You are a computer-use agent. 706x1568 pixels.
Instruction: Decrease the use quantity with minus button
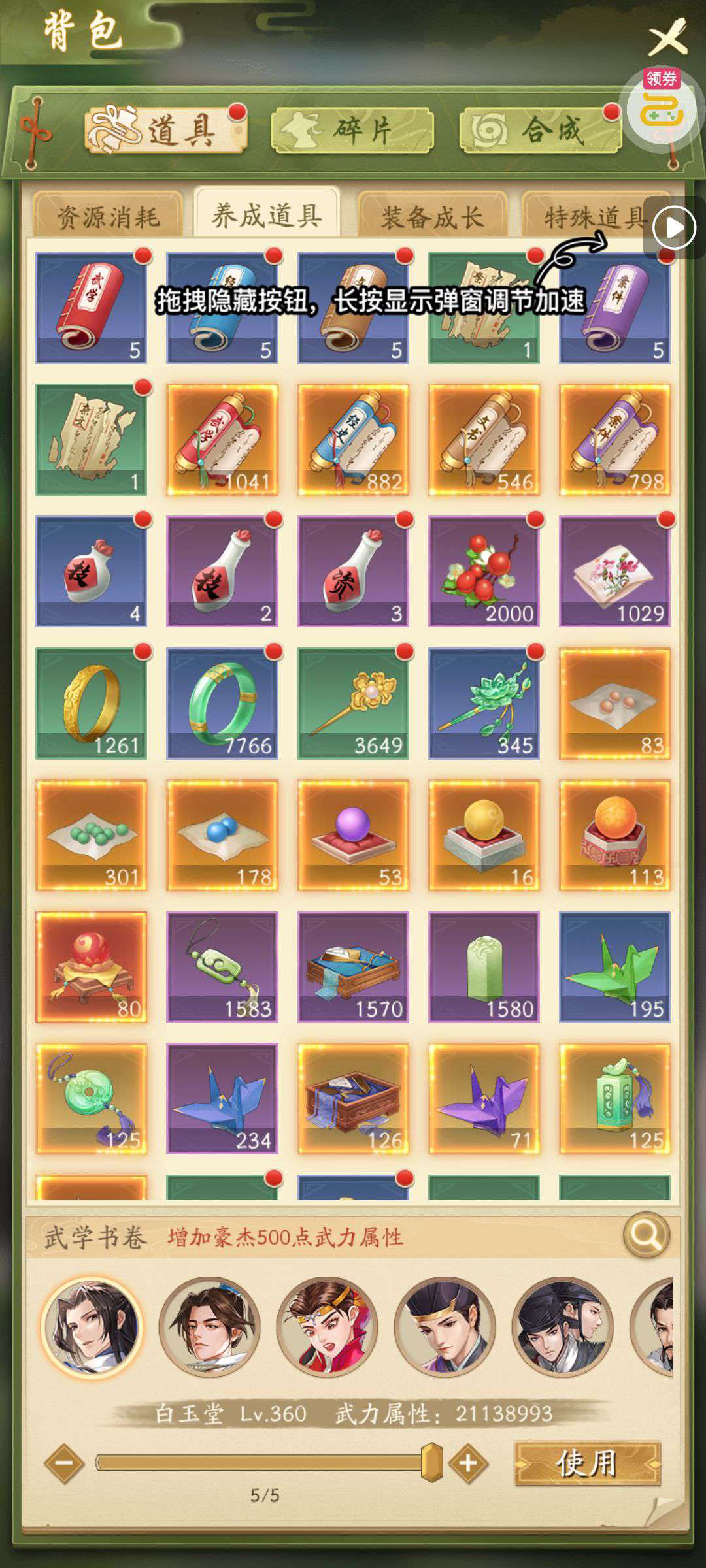pos(64,1463)
